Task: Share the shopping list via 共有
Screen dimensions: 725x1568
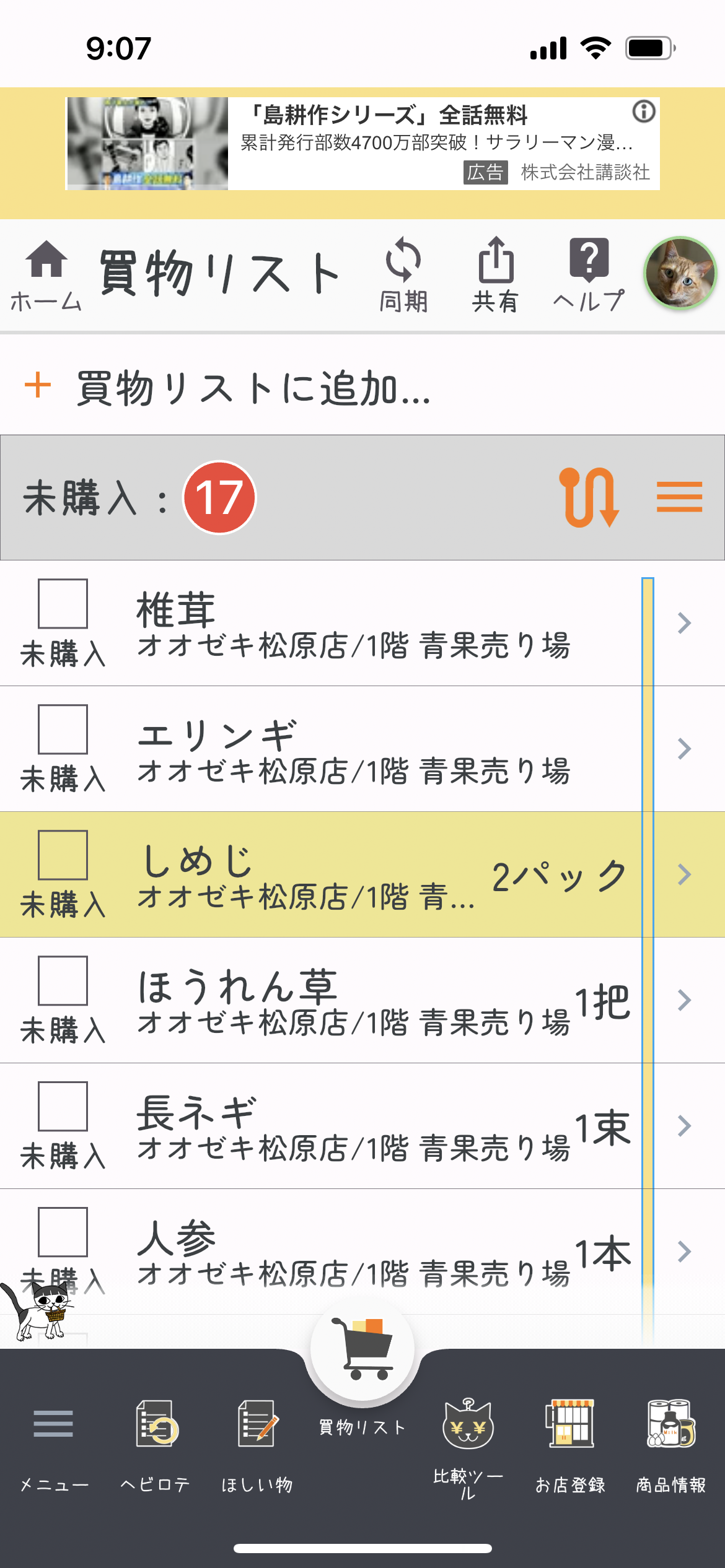Action: pos(496,274)
